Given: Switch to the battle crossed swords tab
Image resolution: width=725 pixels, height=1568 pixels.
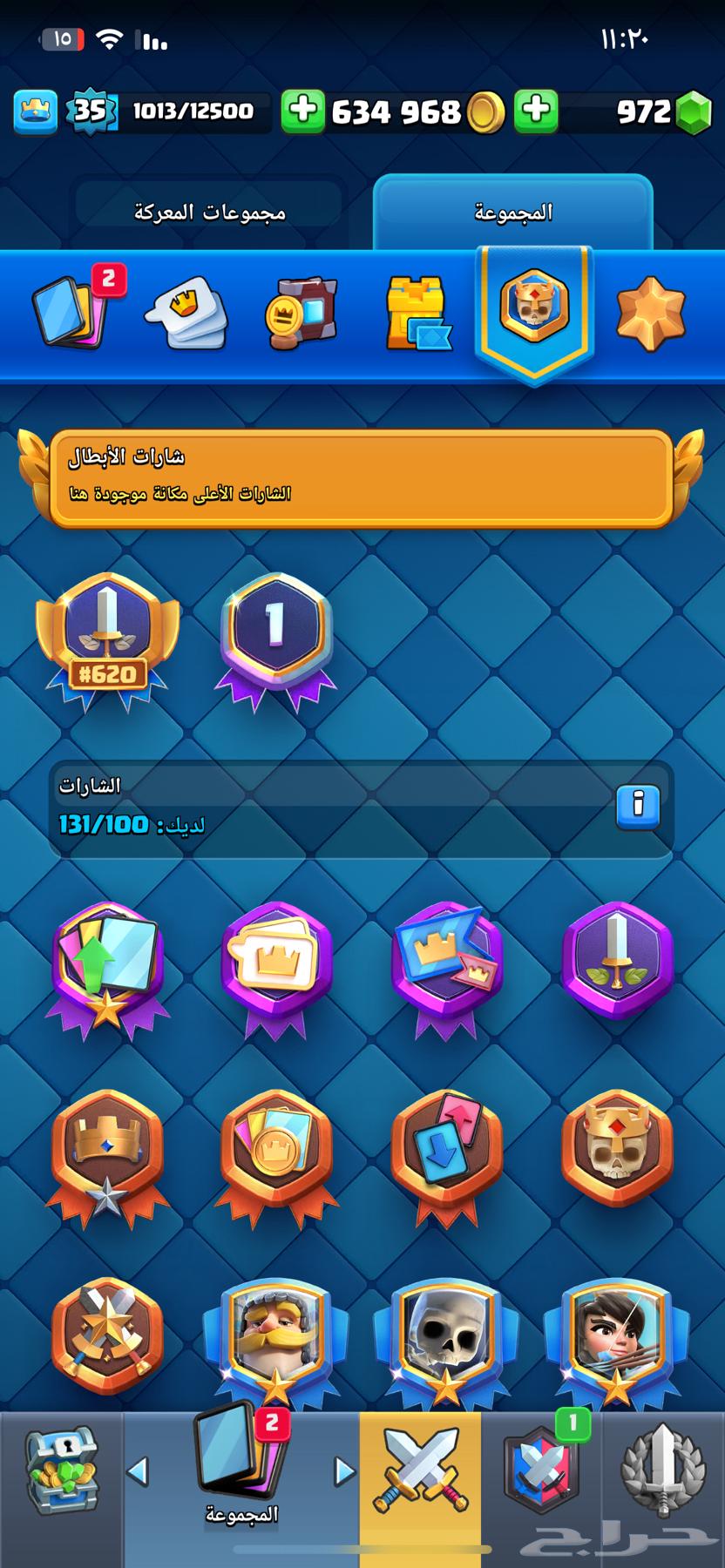Looking at the screenshot, I should [x=420, y=1472].
